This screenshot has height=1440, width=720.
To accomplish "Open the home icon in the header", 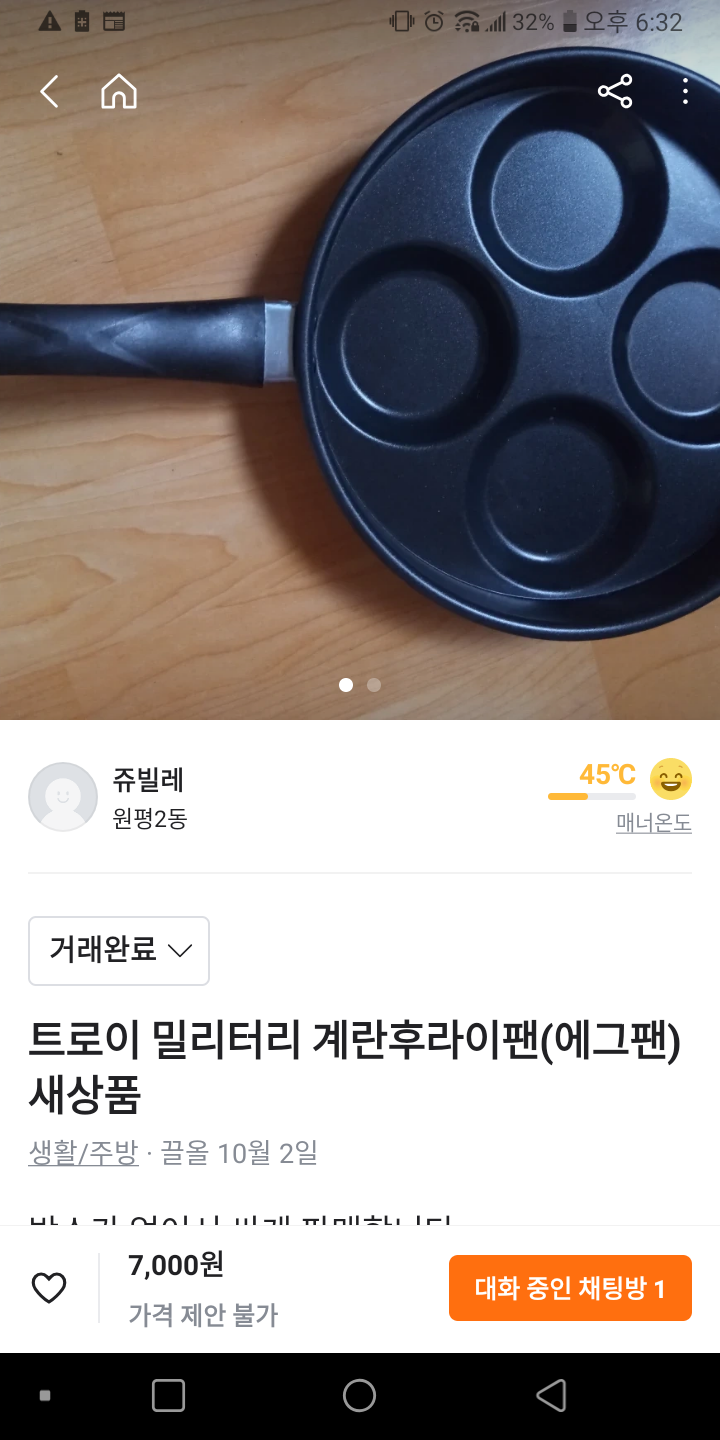I will [x=119, y=92].
